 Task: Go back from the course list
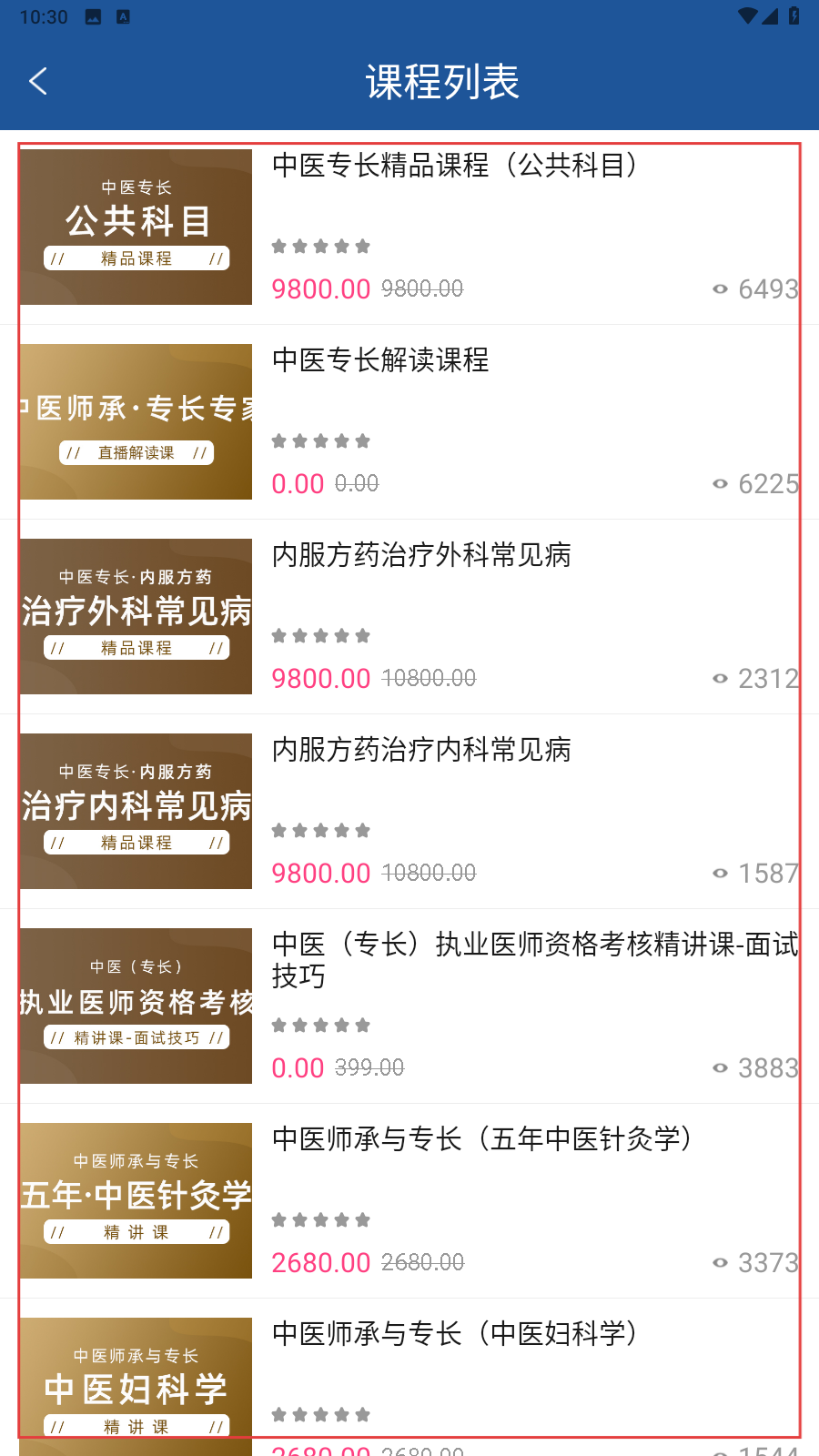pyautogui.click(x=38, y=82)
